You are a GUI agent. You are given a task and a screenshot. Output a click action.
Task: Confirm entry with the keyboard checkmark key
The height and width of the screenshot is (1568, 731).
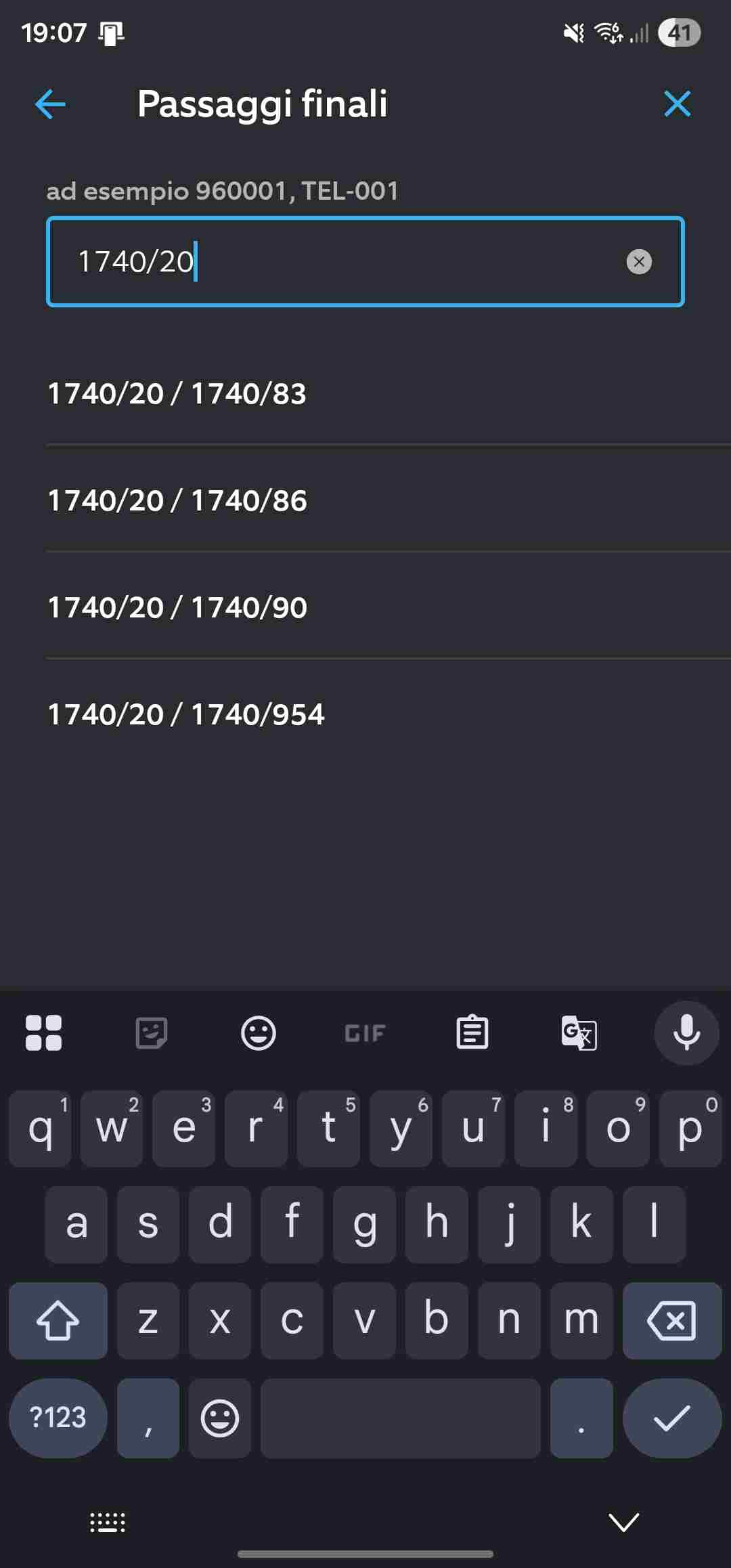coord(671,1418)
